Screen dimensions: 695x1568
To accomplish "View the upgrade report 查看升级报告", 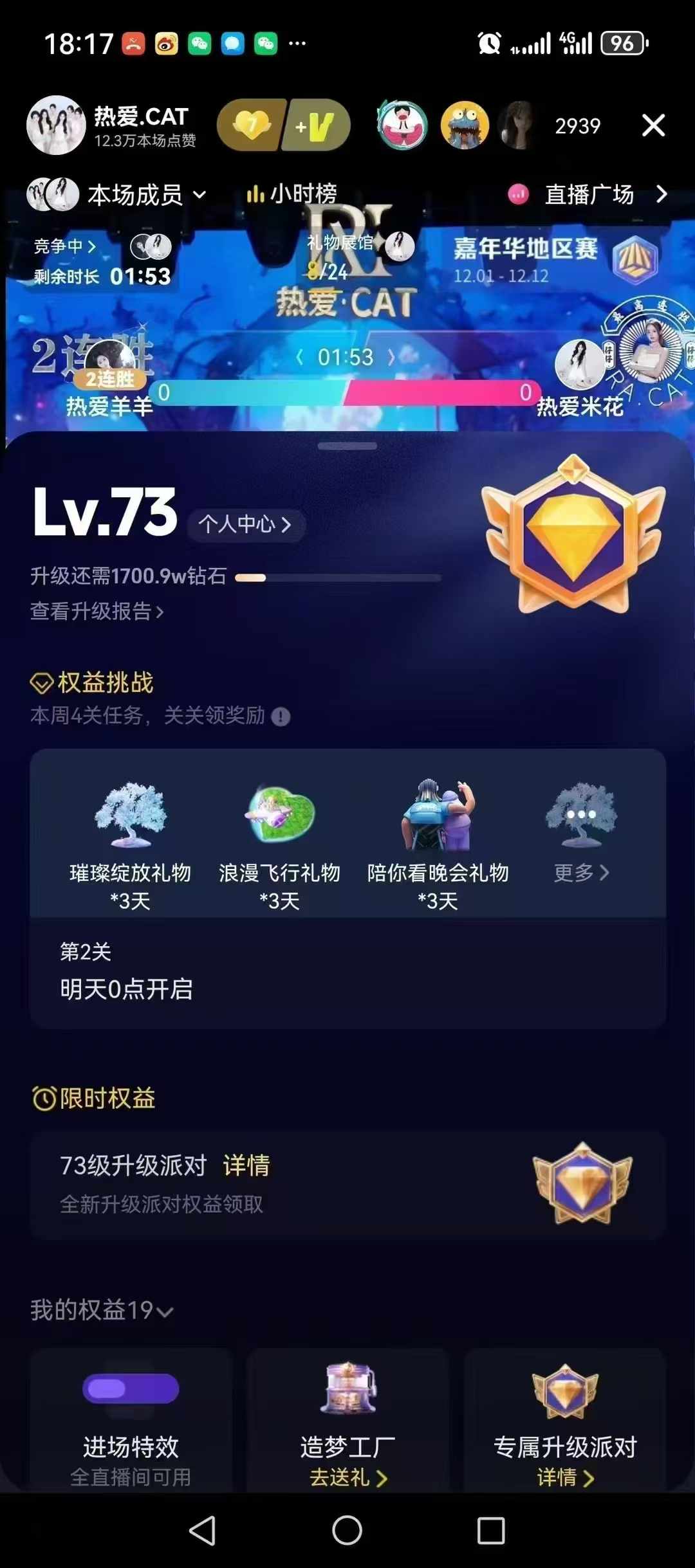I will point(97,611).
